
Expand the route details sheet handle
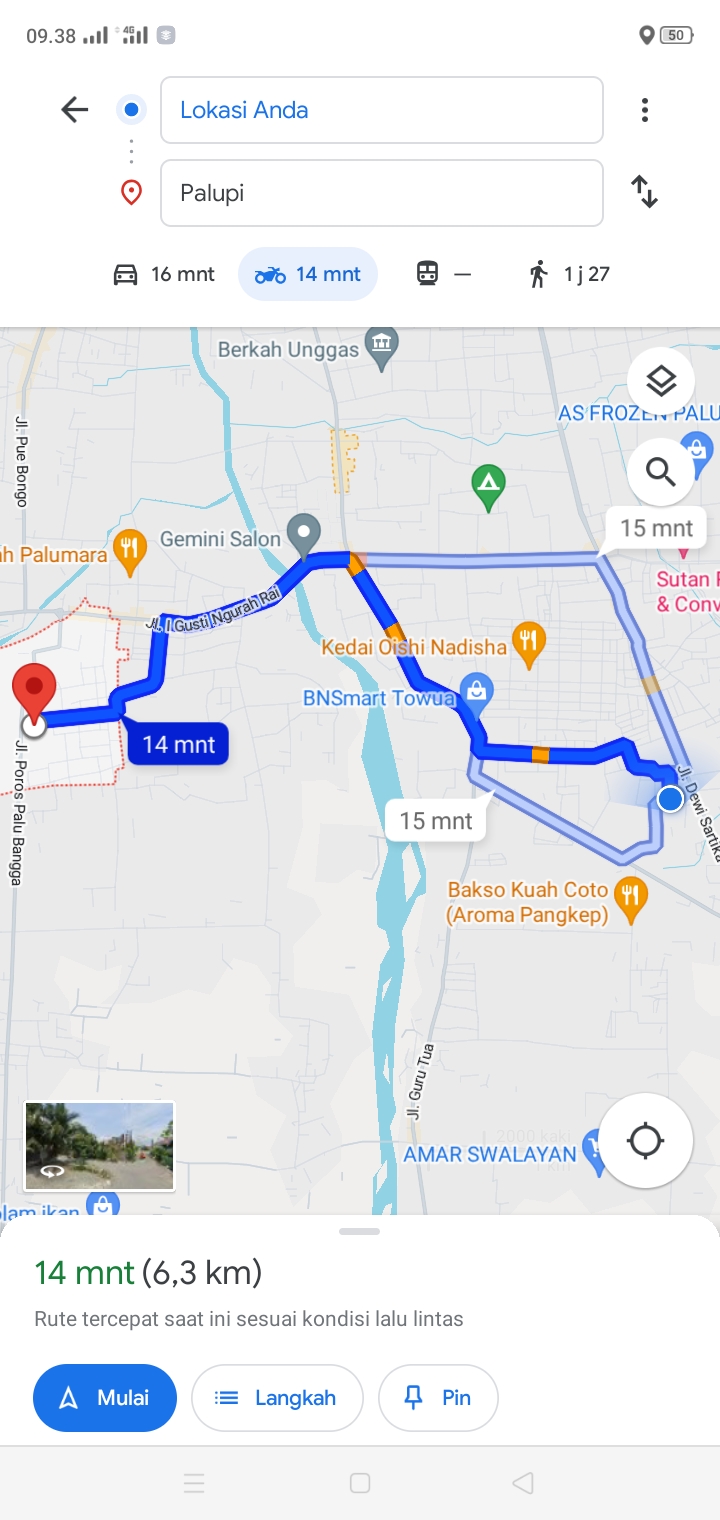click(x=360, y=1231)
